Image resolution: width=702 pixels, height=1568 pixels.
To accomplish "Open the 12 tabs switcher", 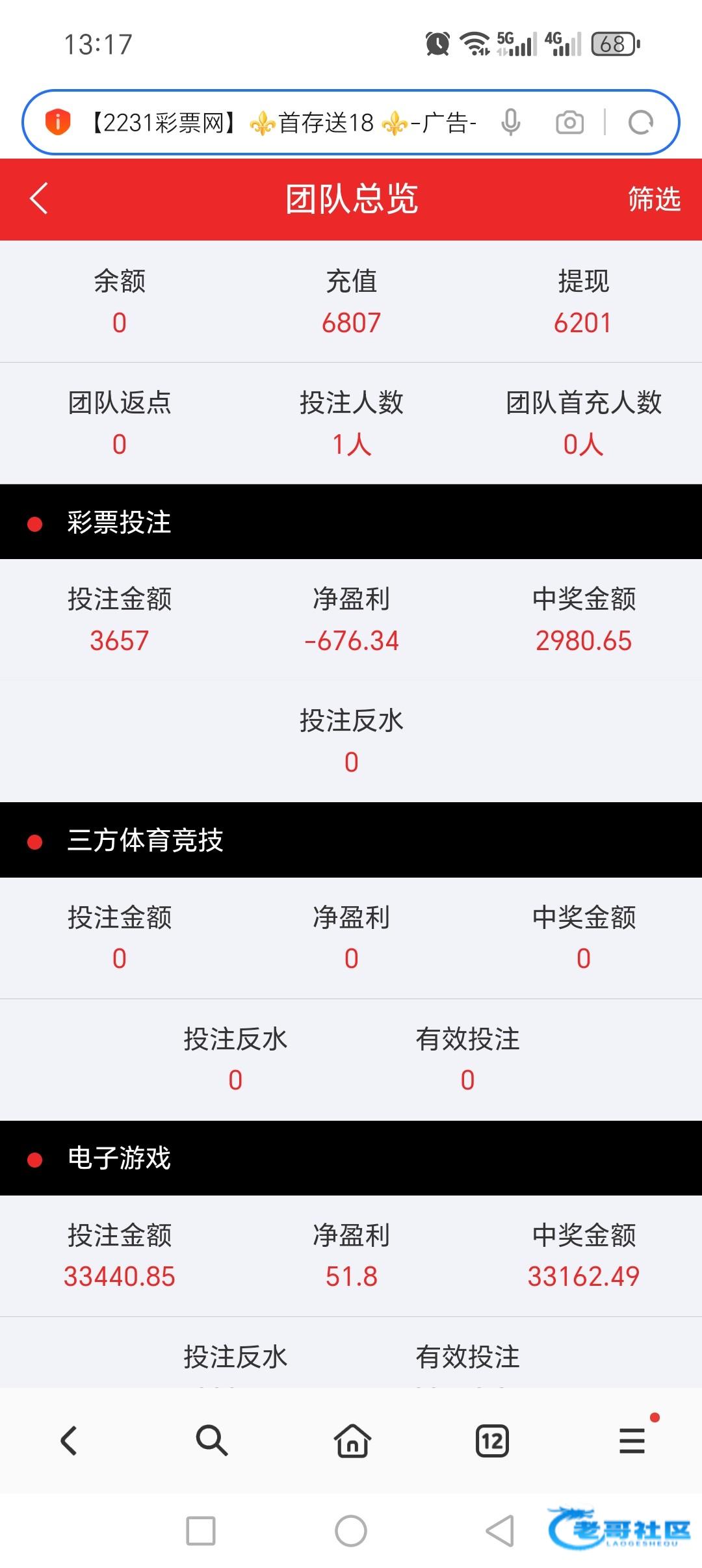I will [x=493, y=1441].
